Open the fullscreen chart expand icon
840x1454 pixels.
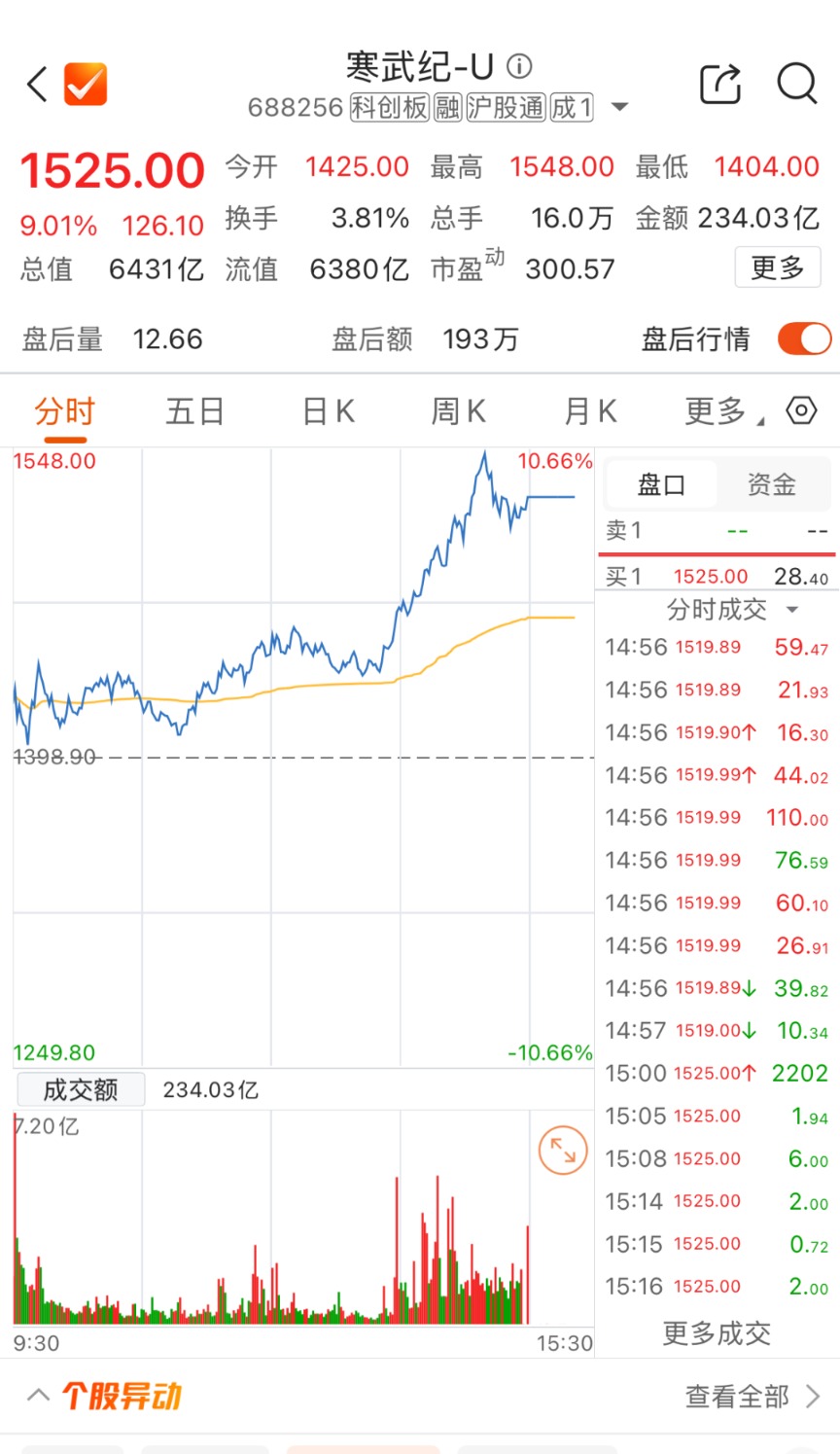pos(563,1151)
